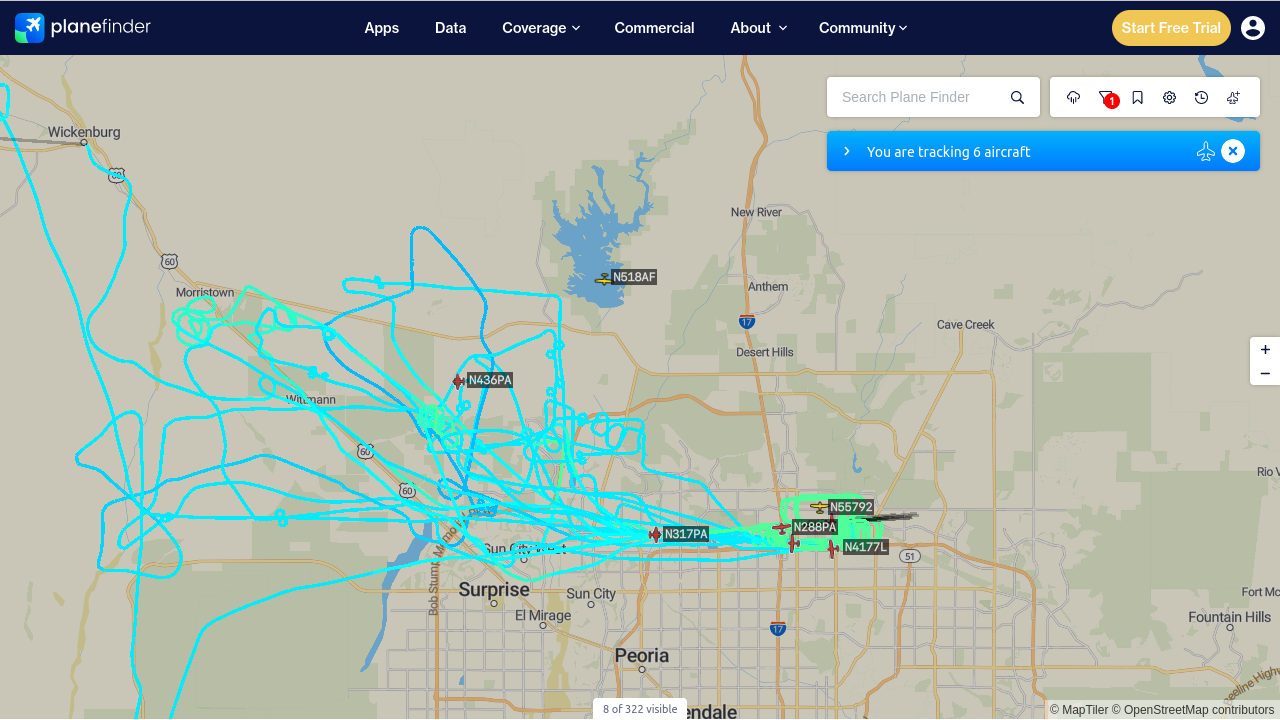Open the Commercial page
Screen dimensions: 1280x720
(654, 28)
